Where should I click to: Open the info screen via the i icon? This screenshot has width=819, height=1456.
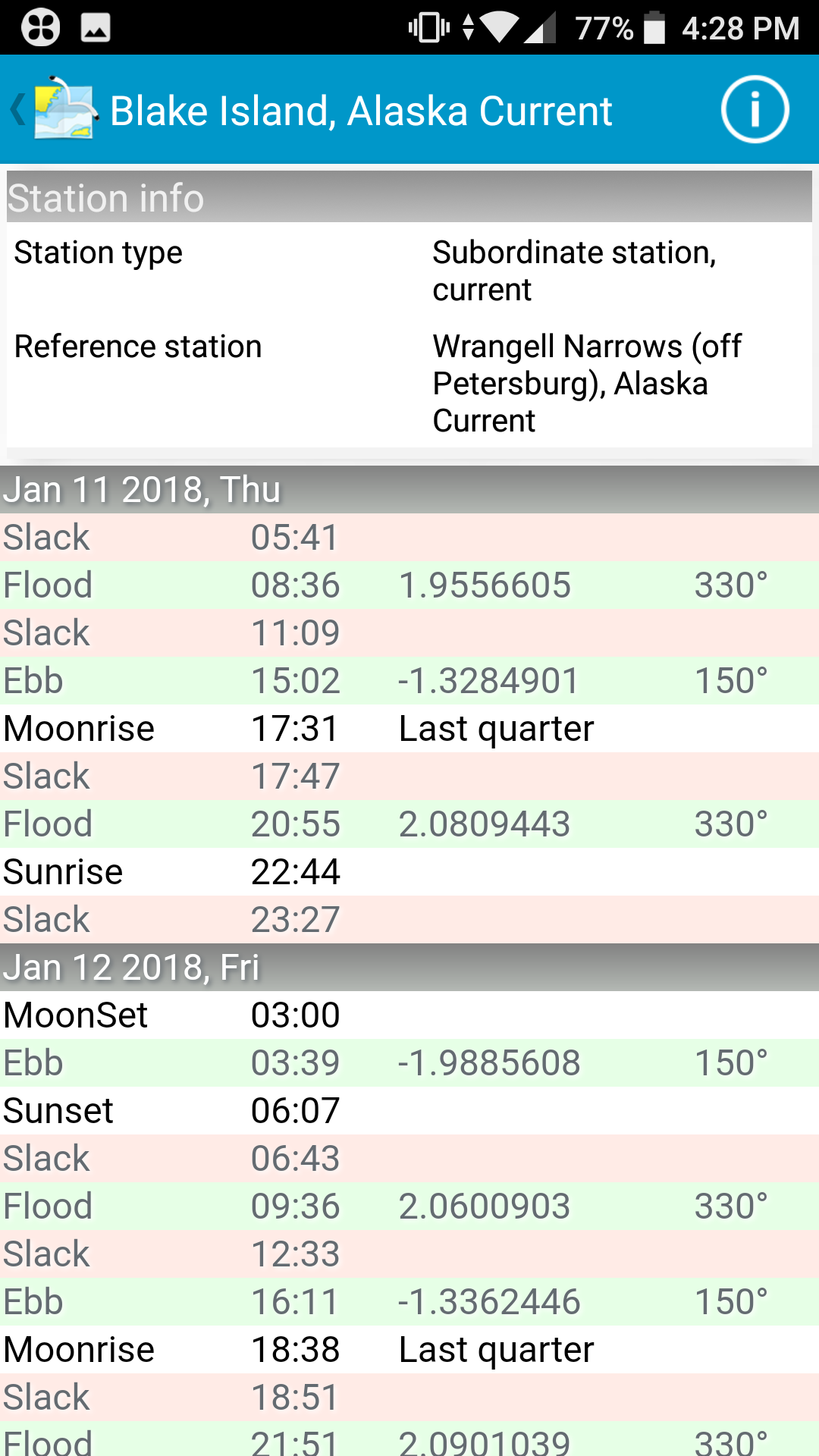[755, 110]
